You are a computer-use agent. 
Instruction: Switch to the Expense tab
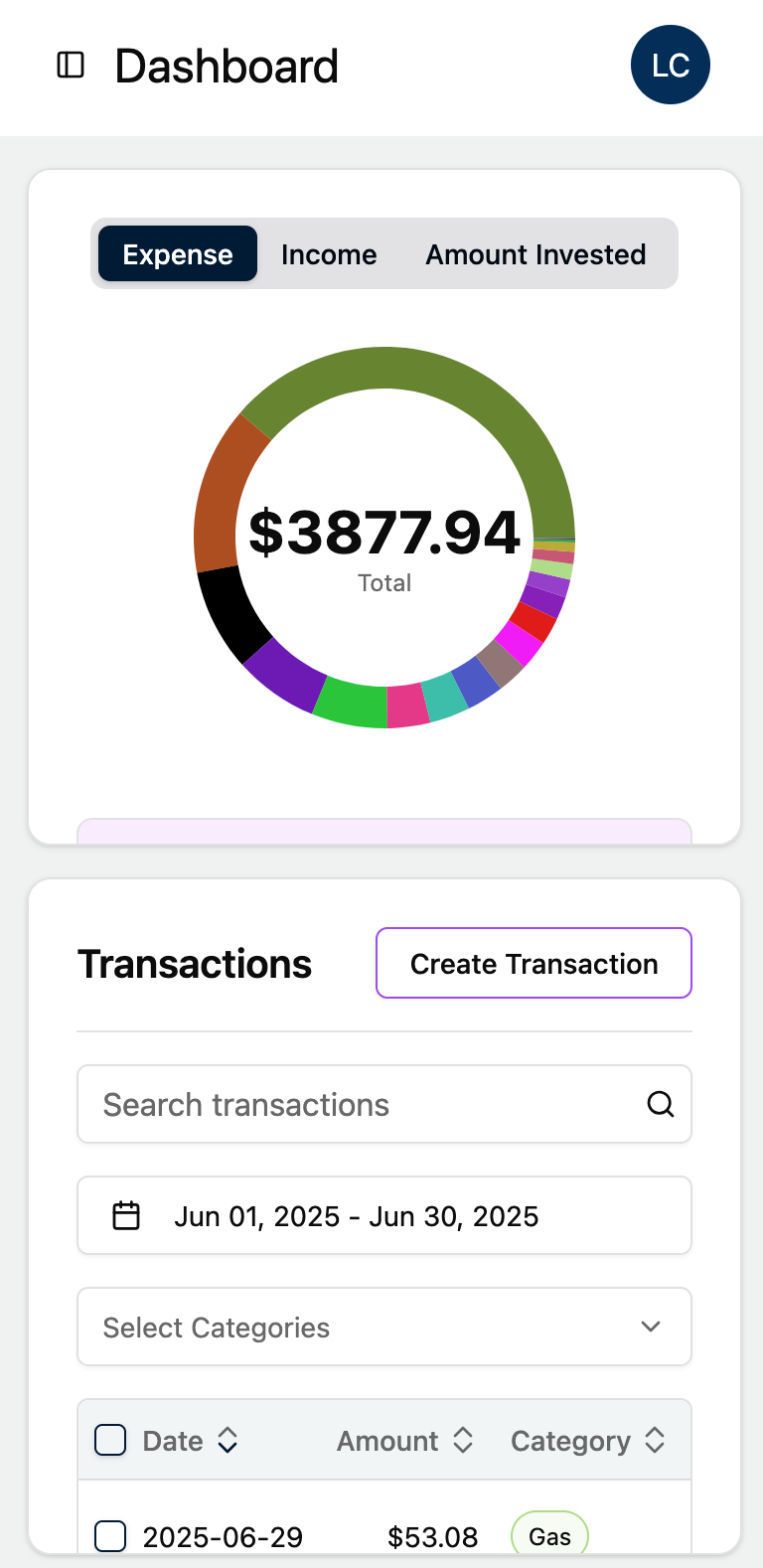coord(178,254)
